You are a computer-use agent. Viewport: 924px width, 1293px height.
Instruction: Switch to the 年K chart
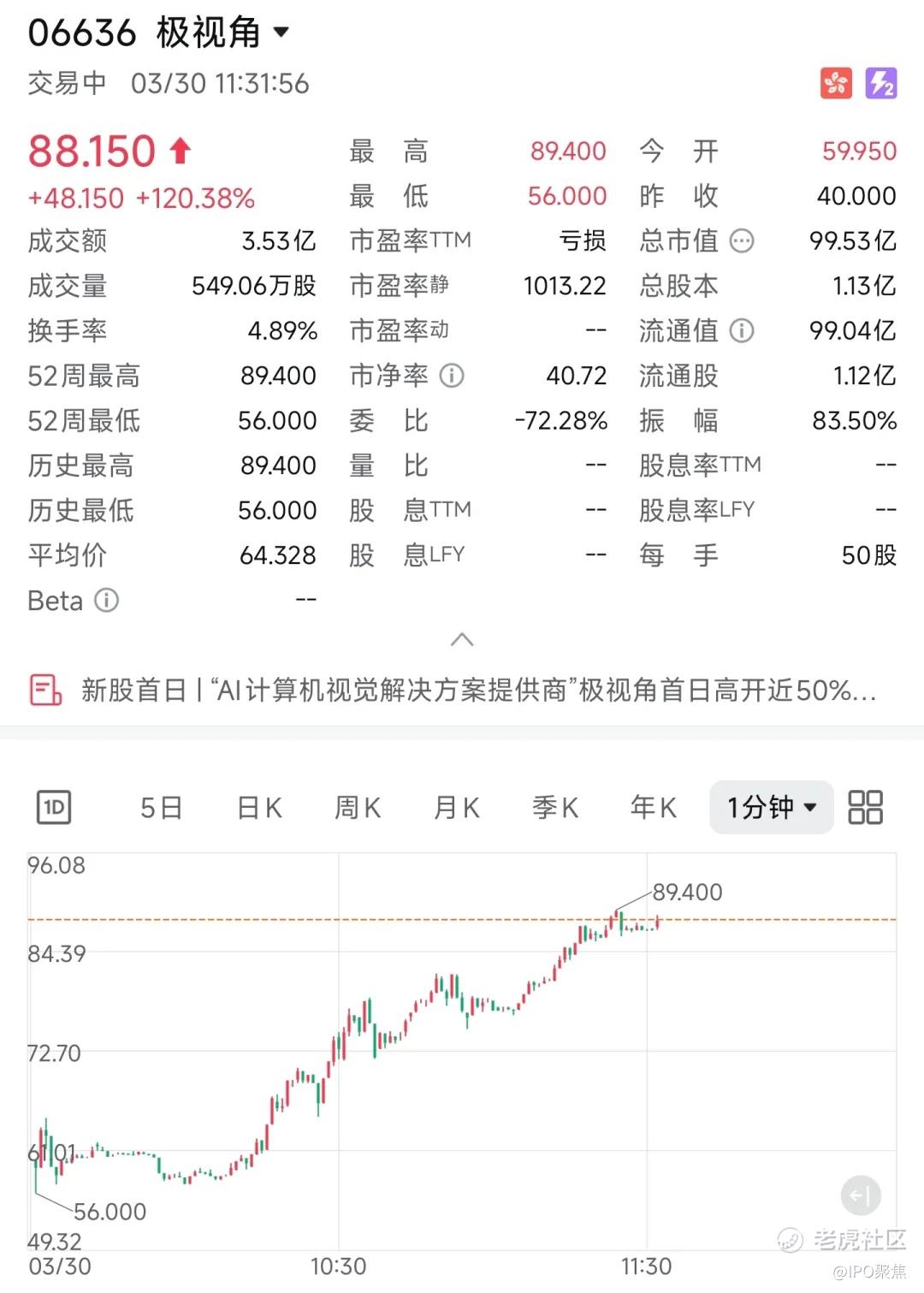point(654,807)
